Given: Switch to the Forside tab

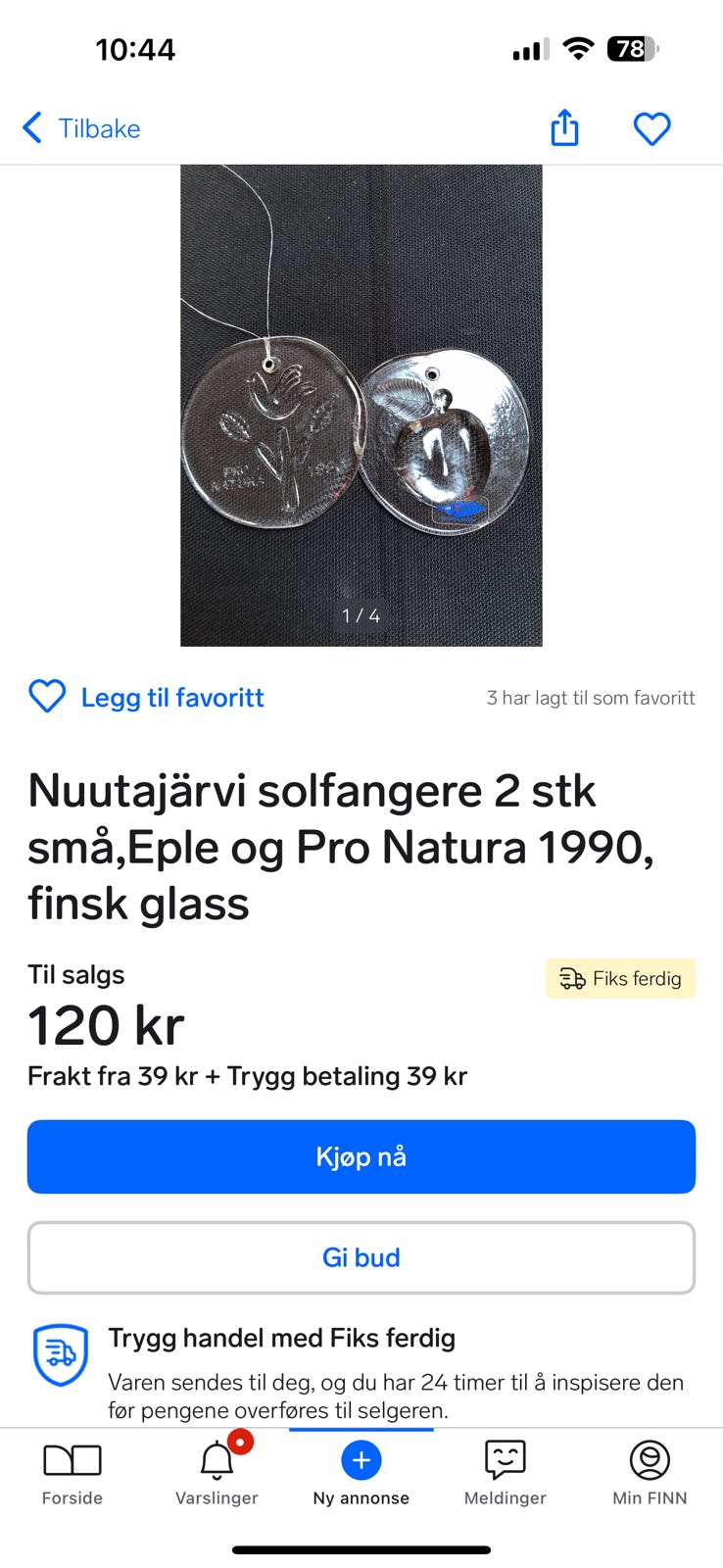Looking at the screenshot, I should [x=72, y=1474].
